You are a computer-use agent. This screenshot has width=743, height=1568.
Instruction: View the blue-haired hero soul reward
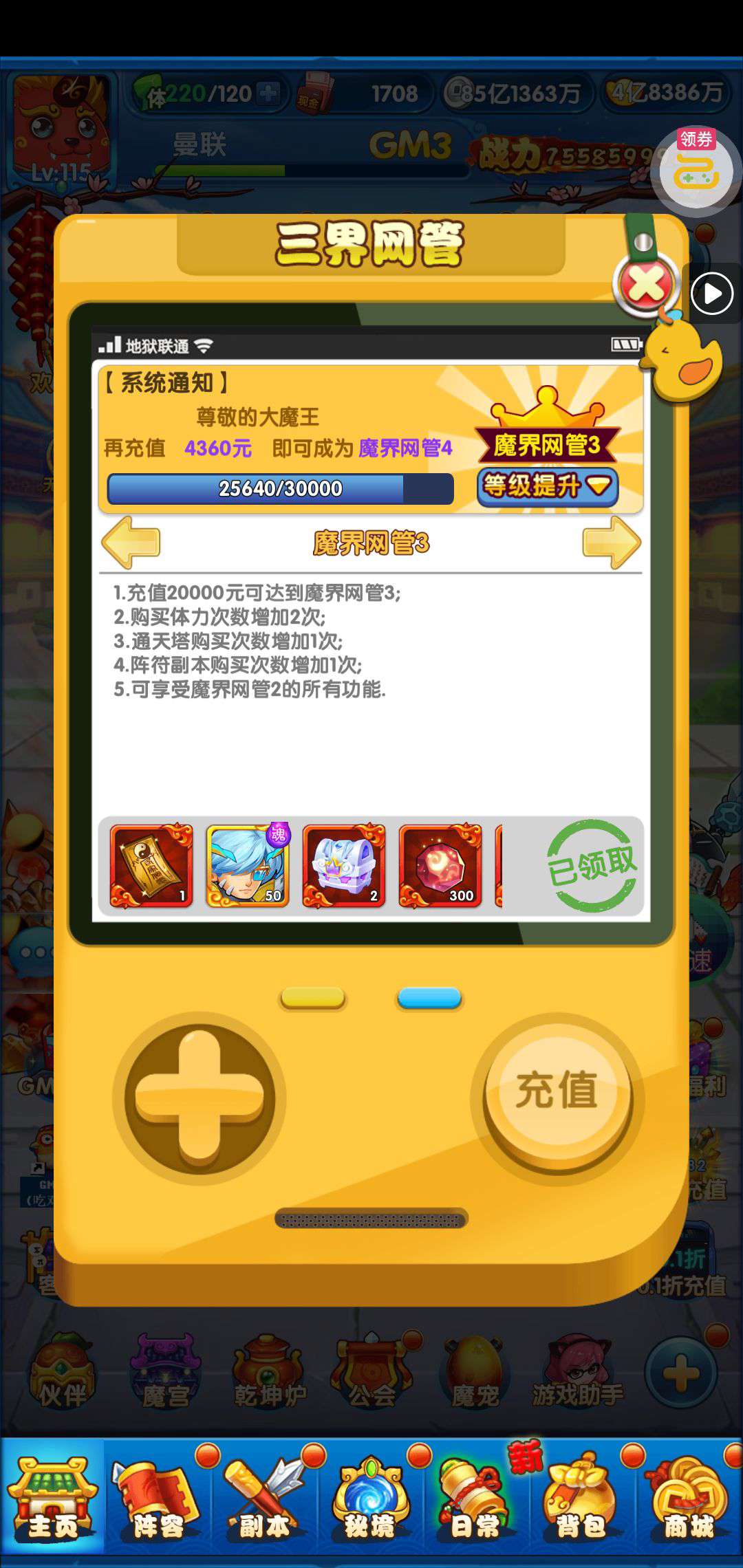(x=248, y=865)
